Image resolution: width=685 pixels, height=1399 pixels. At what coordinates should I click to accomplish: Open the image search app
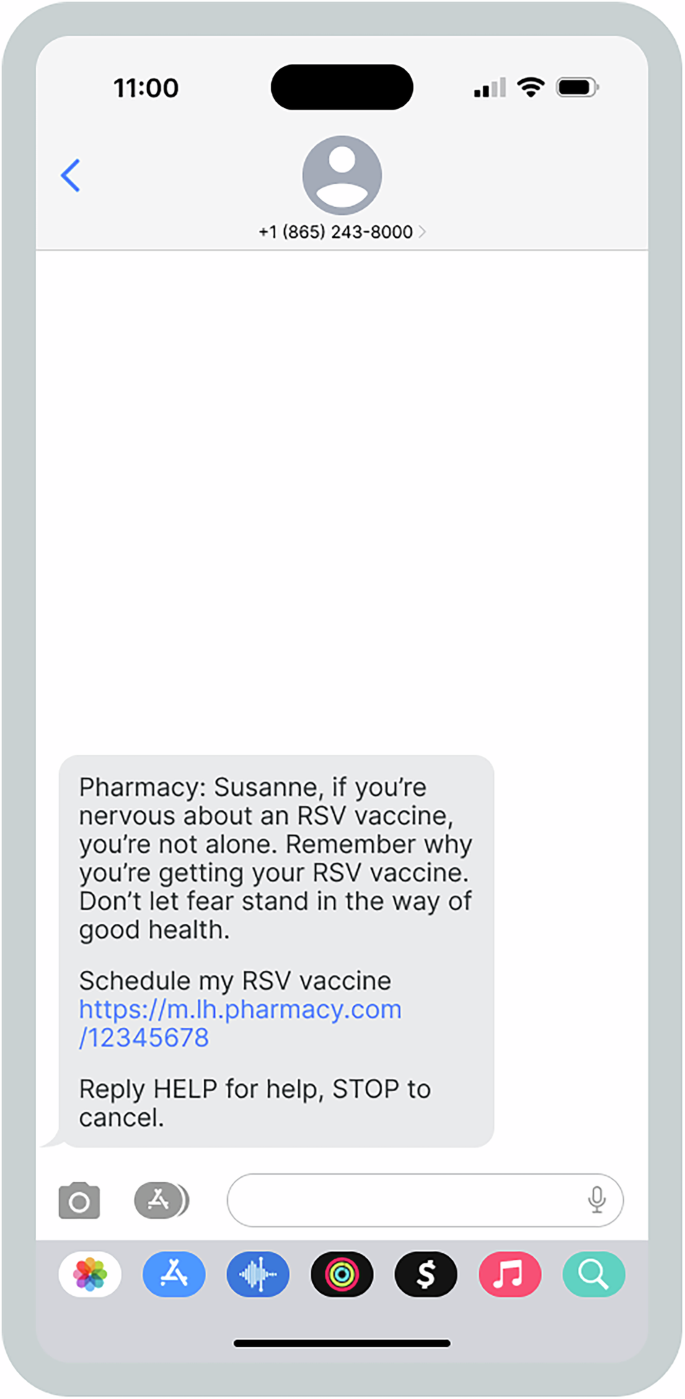(x=594, y=1274)
